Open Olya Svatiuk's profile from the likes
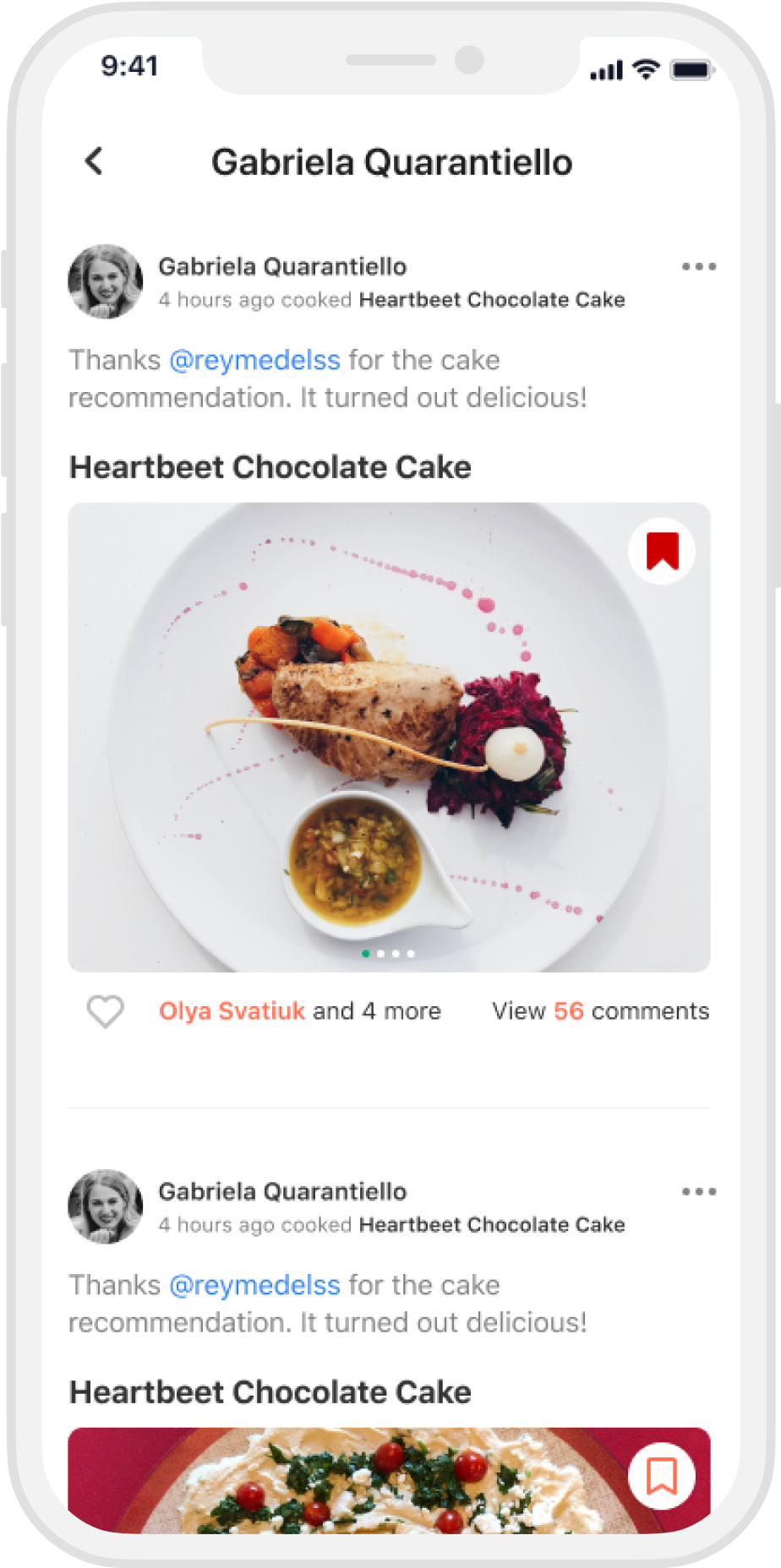This screenshot has width=781, height=1568. pos(232,1011)
